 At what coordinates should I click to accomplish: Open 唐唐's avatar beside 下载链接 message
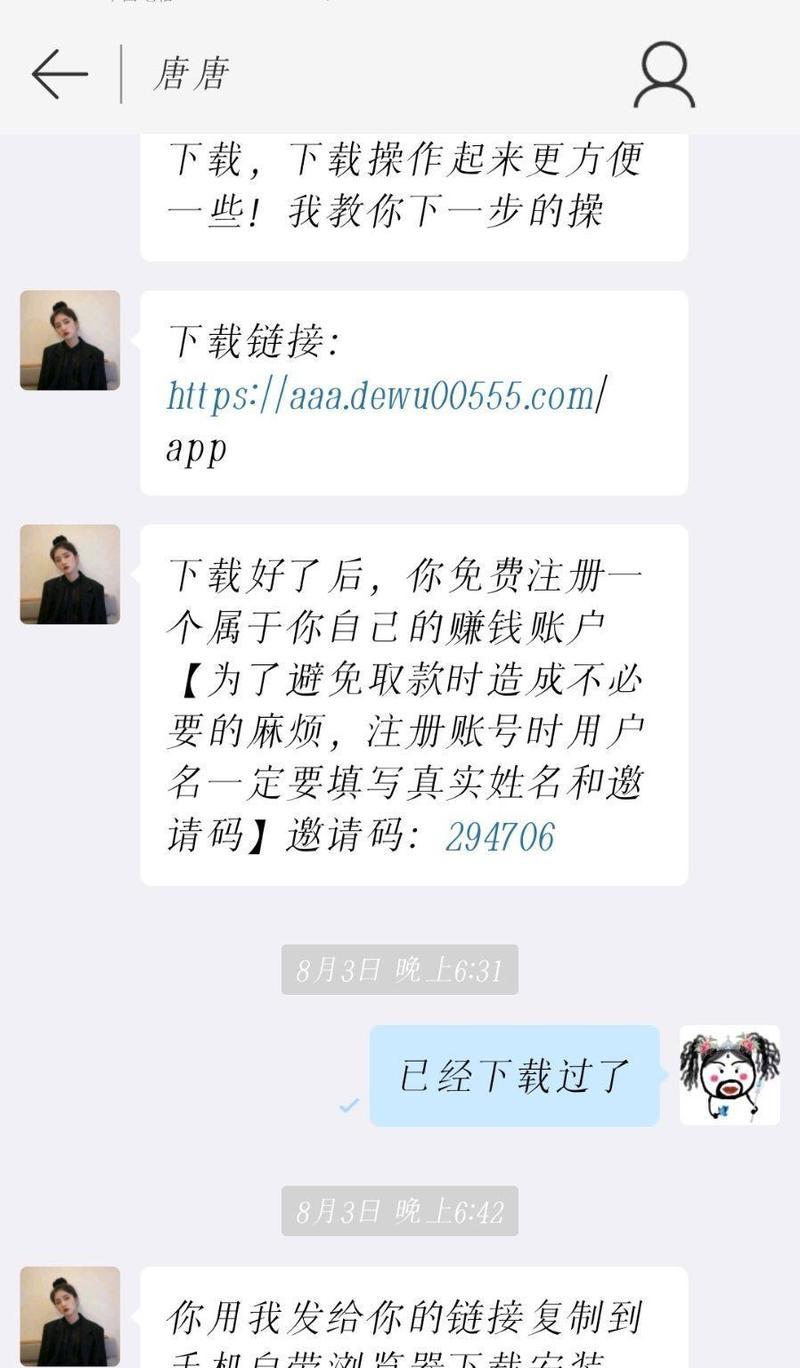click(70, 340)
